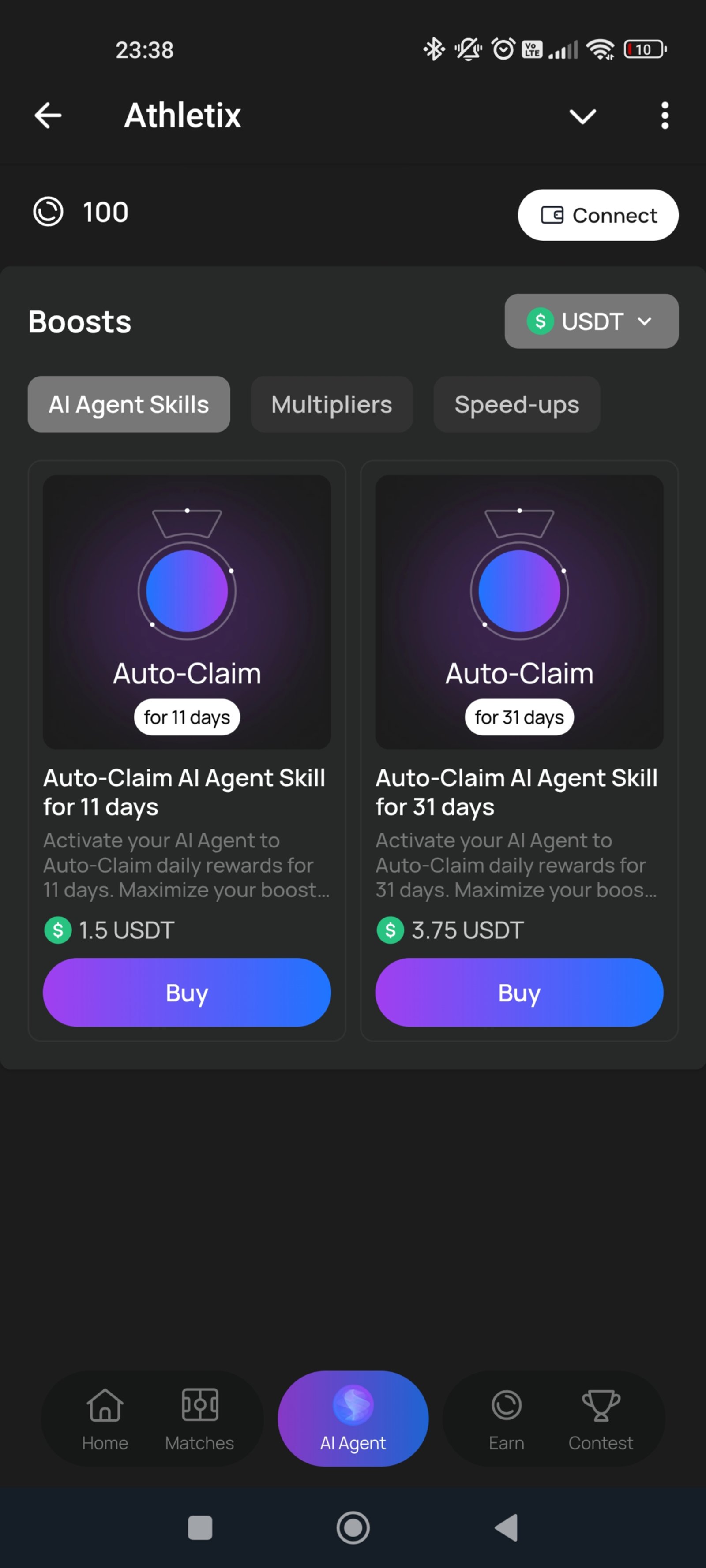Select the AI Agent tab
The image size is (706, 1568).
353,1419
